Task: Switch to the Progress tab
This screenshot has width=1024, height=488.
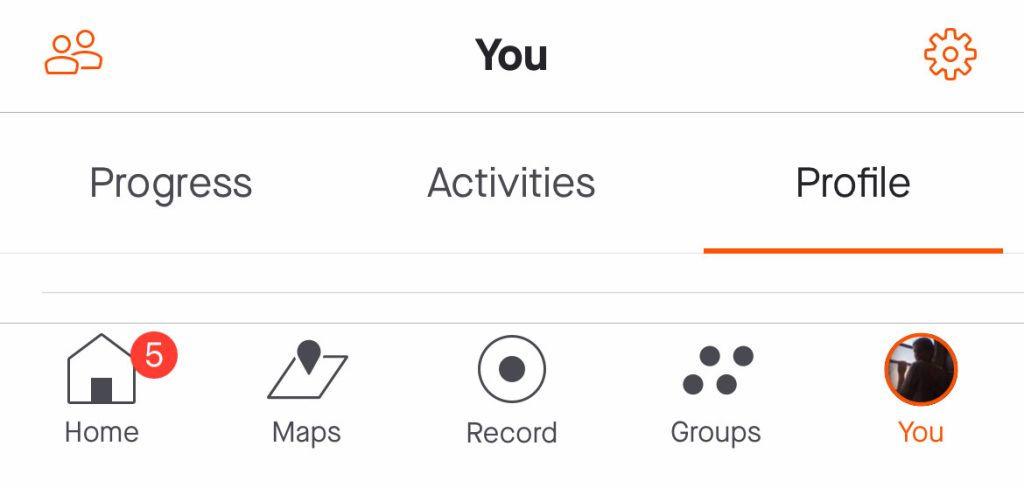Action: coord(171,184)
